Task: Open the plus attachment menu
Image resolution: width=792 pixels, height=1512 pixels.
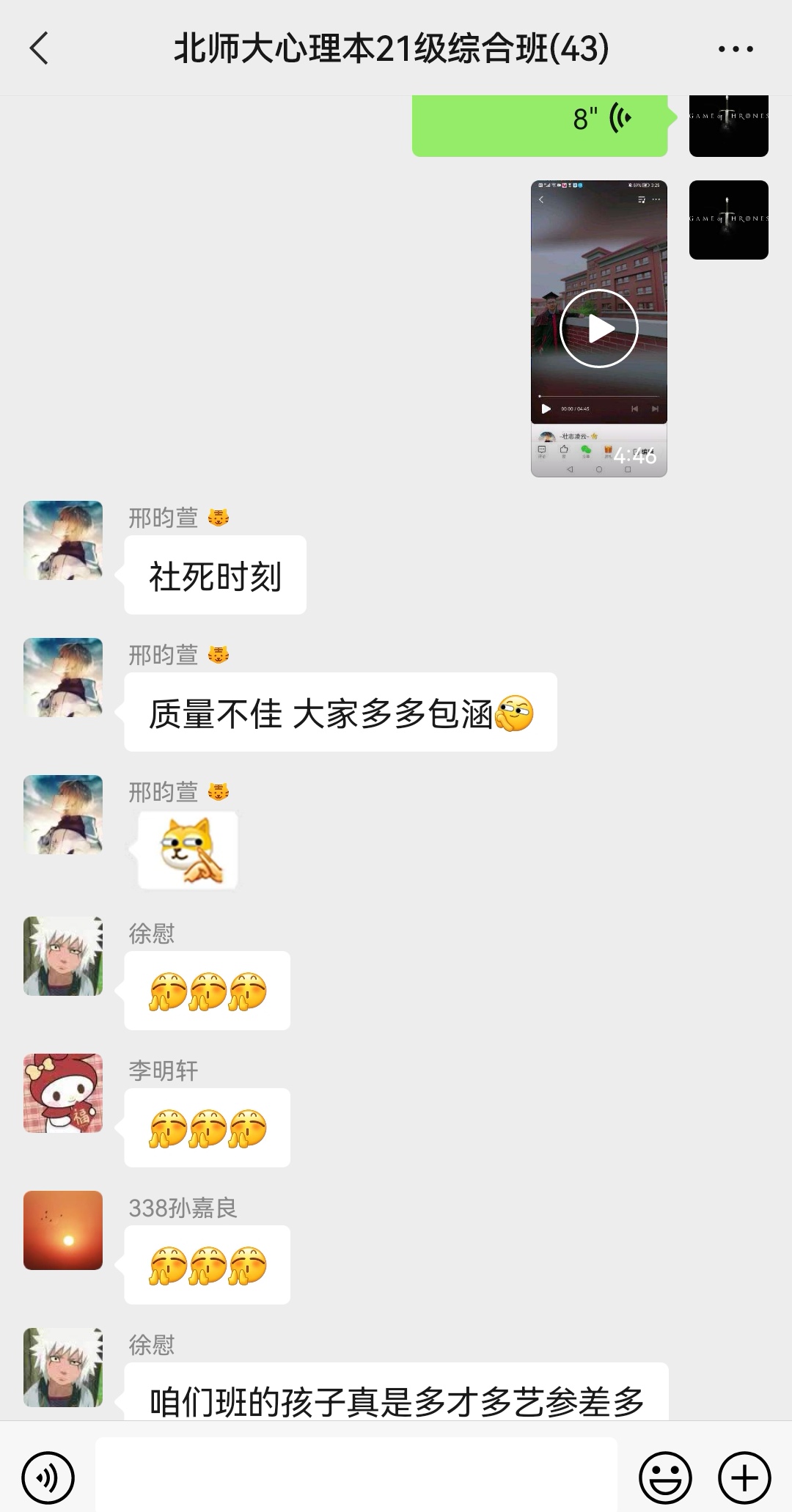Action: [744, 1478]
